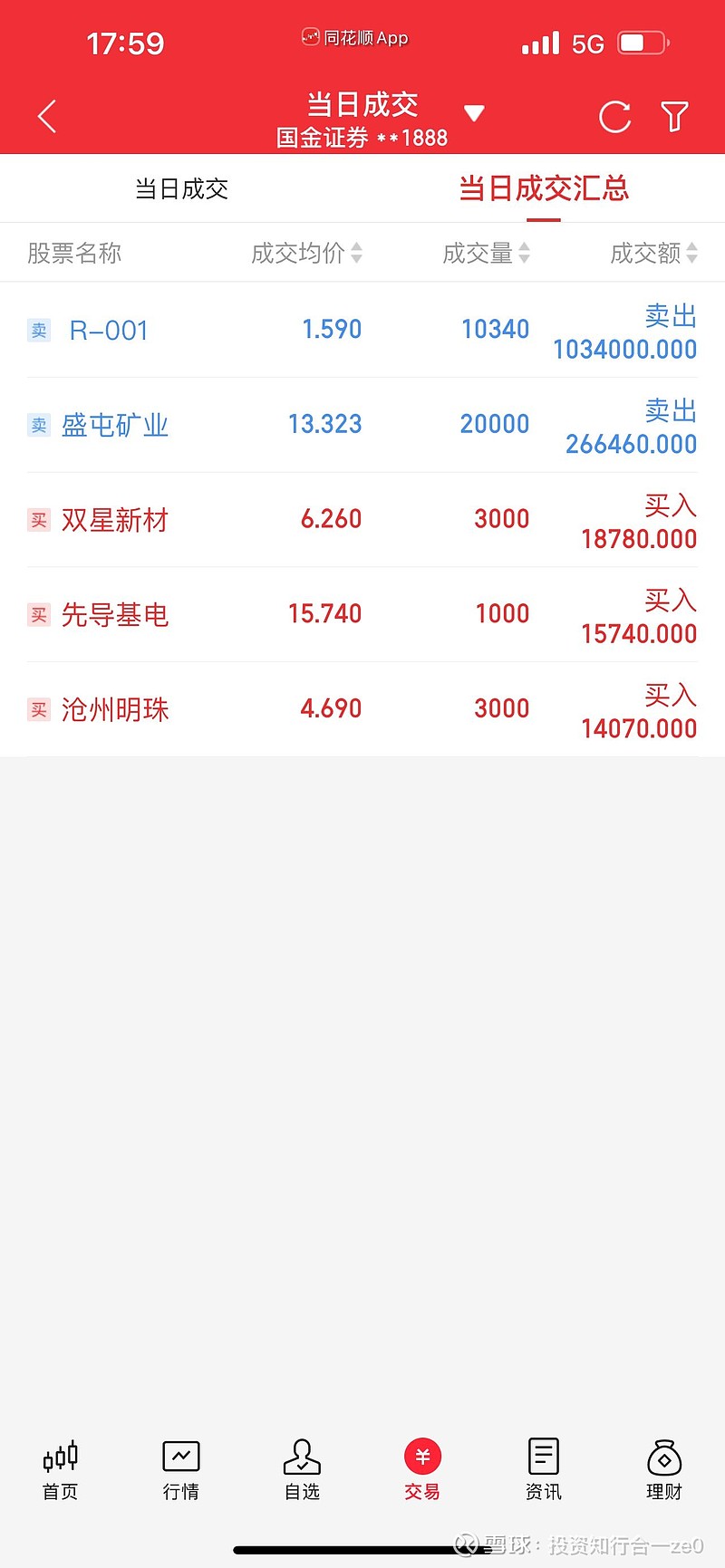Sort by 成交均价 column
Viewport: 725px width, 1568px height.
(306, 253)
